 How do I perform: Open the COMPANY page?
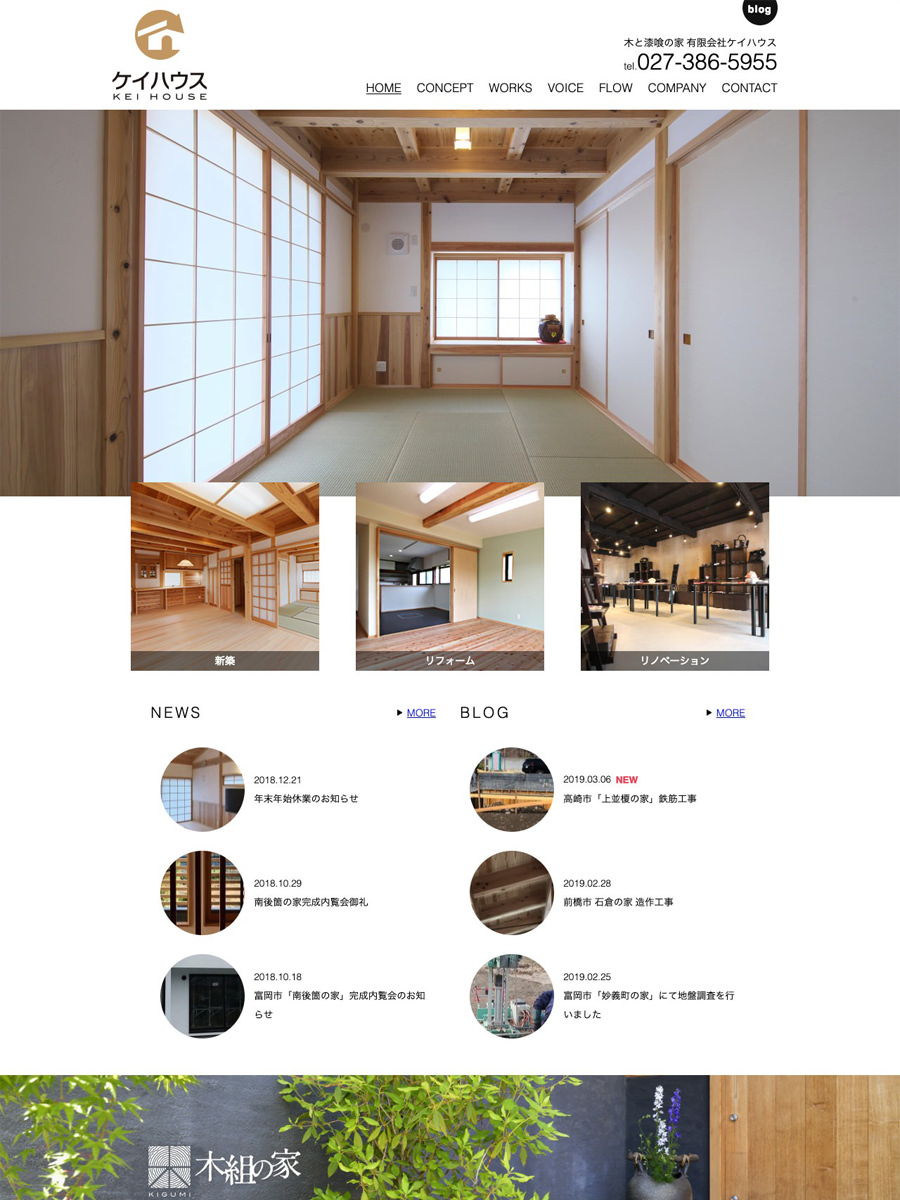pyautogui.click(x=676, y=88)
